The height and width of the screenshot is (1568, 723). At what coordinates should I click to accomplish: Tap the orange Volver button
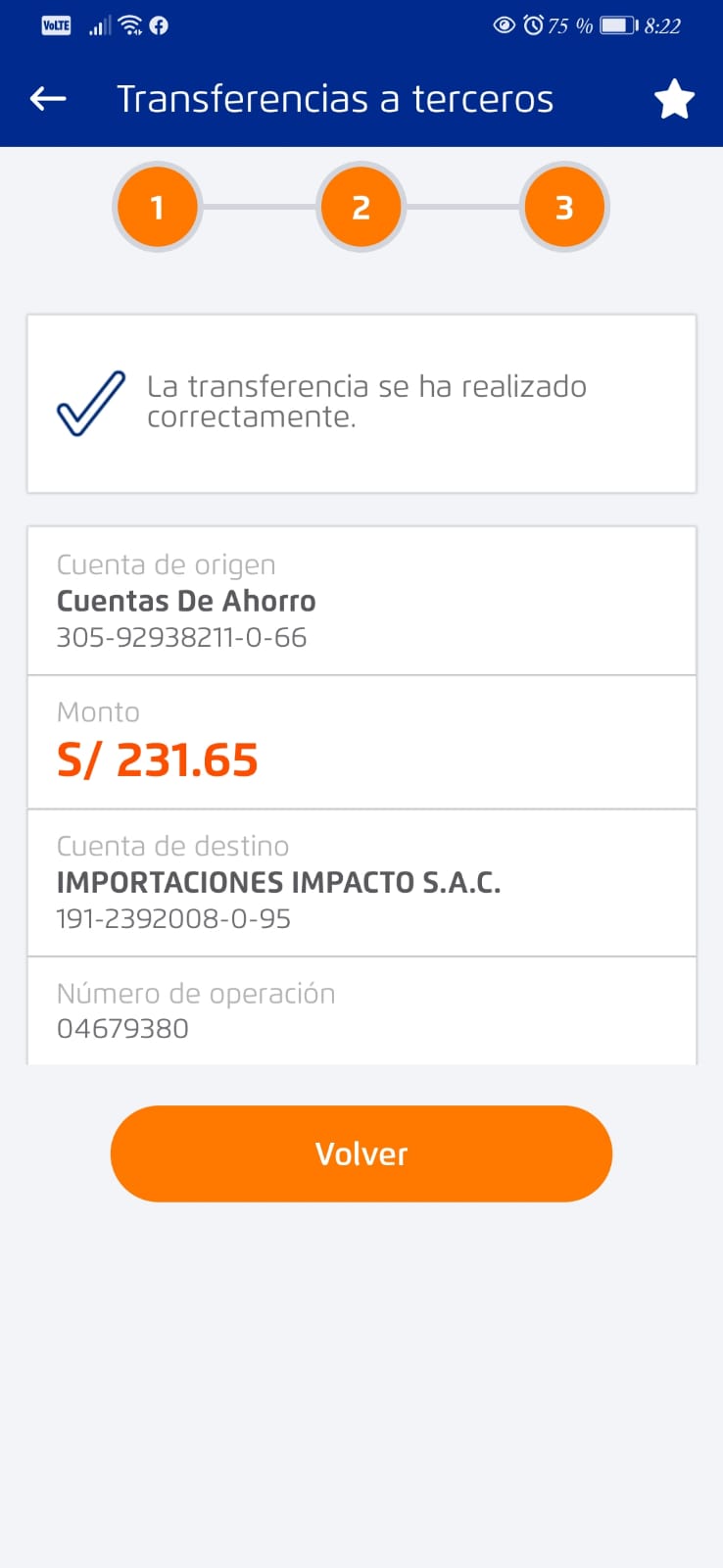pyautogui.click(x=361, y=1153)
